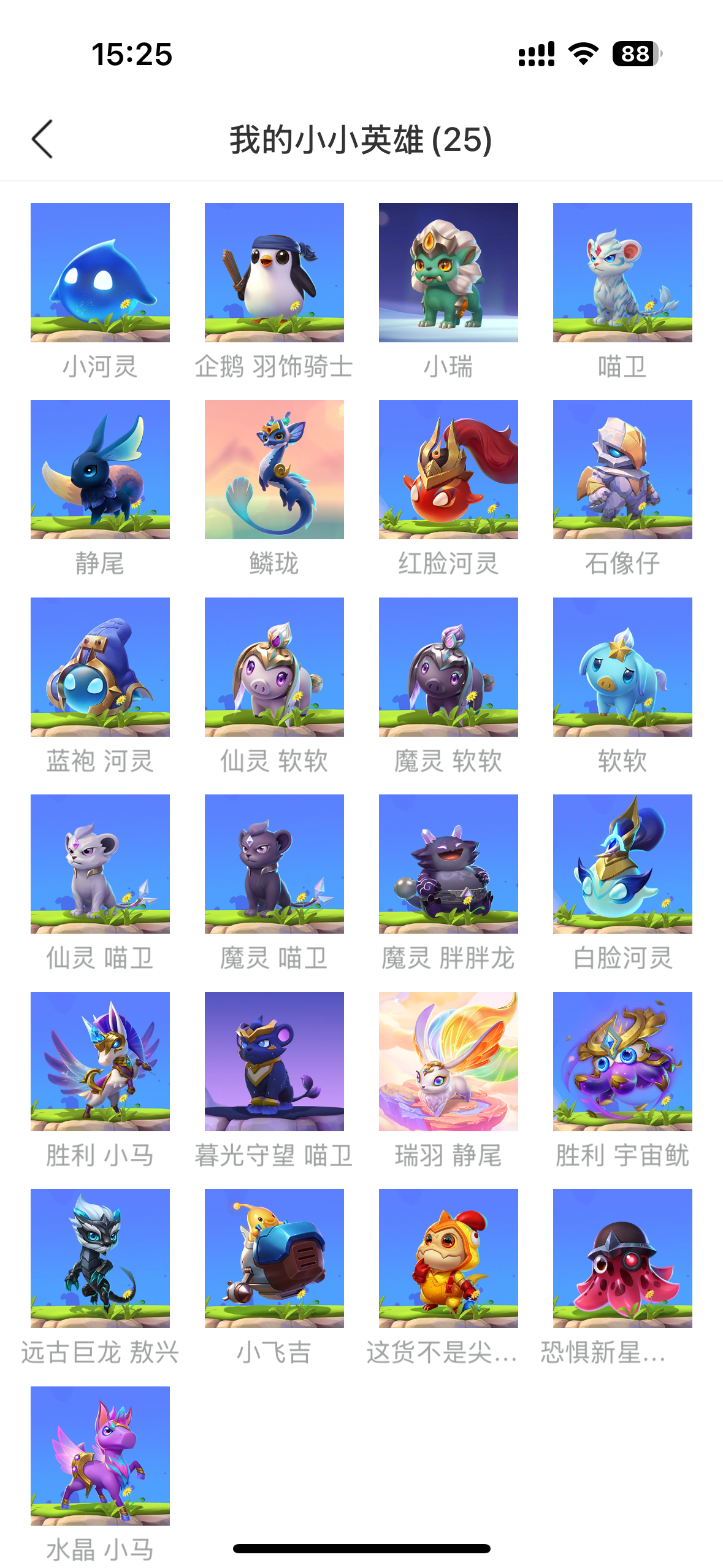
Task: View 魔灵 软软 tile
Action: (448, 667)
